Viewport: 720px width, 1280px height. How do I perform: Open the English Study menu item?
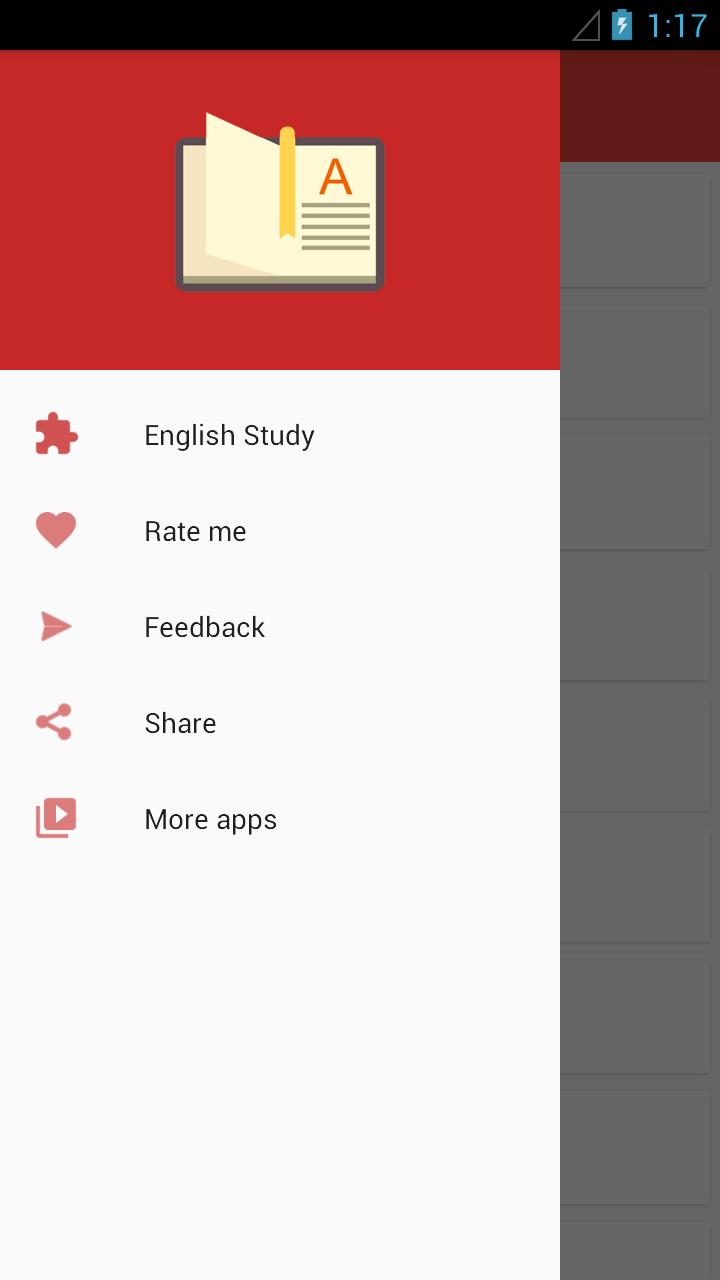pyautogui.click(x=229, y=435)
